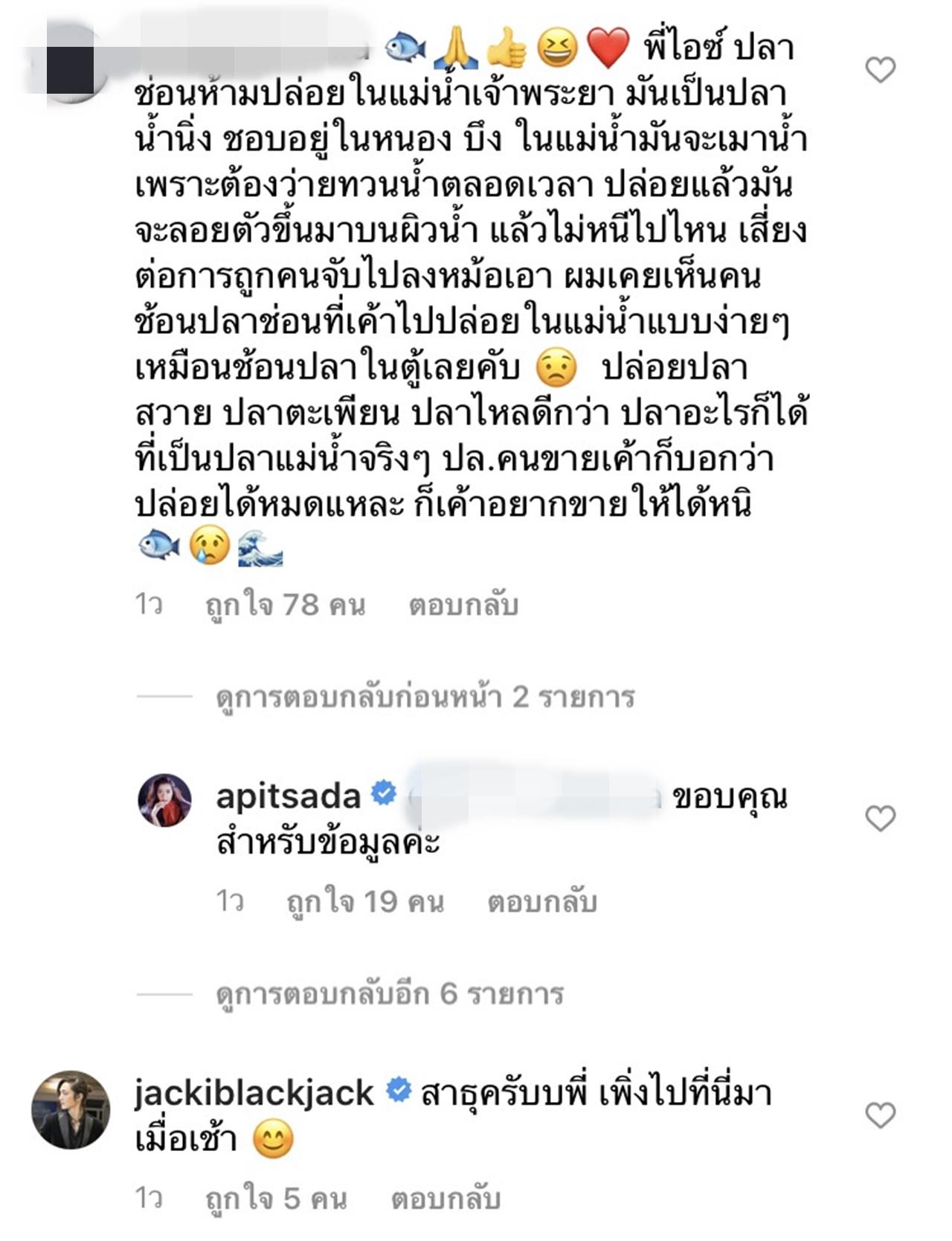Reply to jackiblackjack's comment
The width and height of the screenshot is (952, 1241).
(x=445, y=1199)
